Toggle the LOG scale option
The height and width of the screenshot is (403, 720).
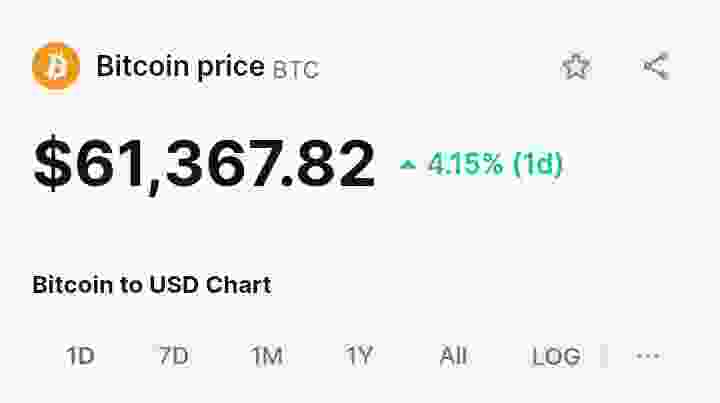(x=555, y=356)
